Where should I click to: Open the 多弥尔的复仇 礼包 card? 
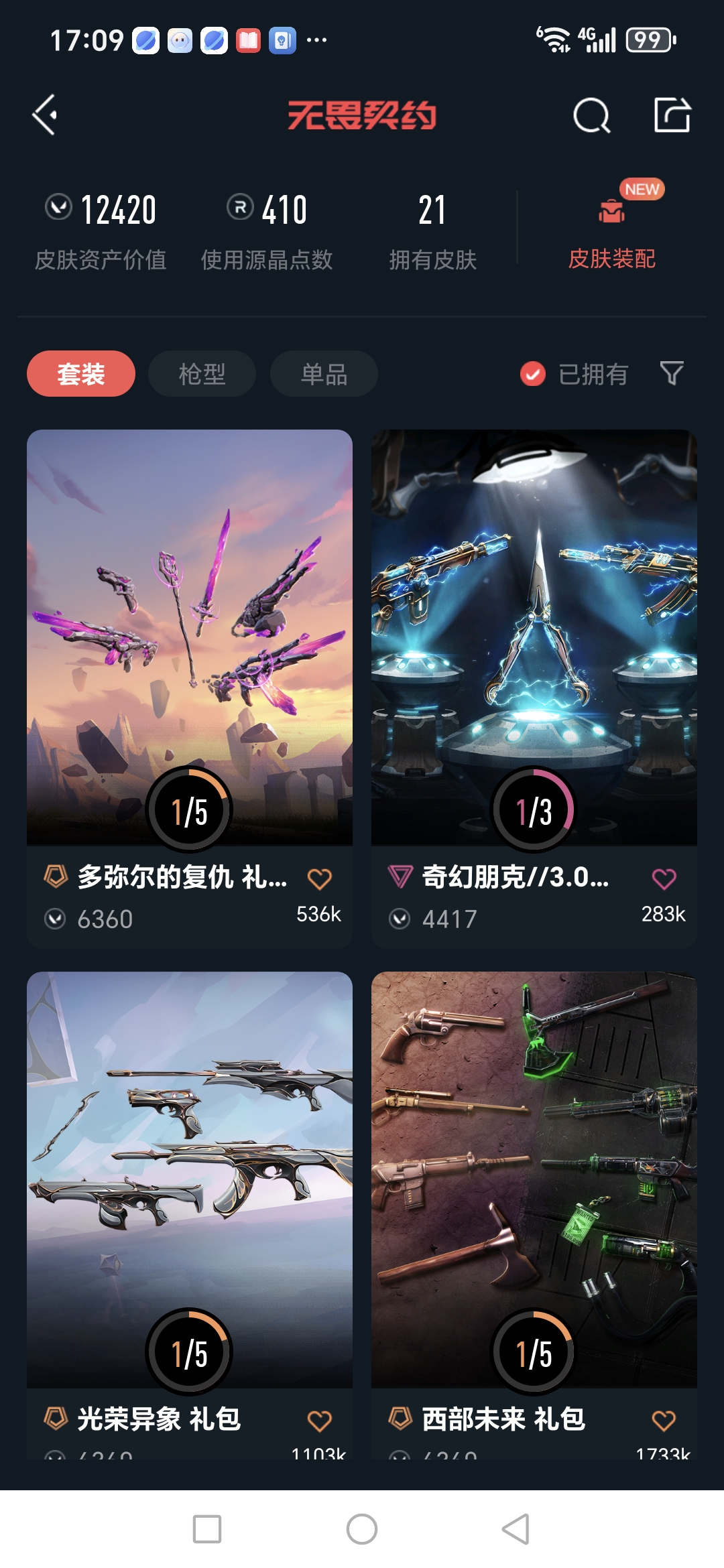tap(190, 637)
